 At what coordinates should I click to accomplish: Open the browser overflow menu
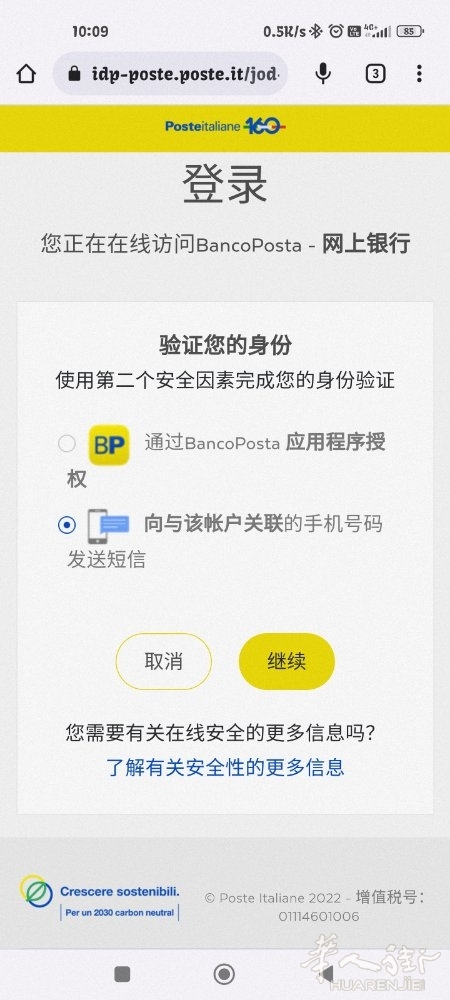click(419, 74)
